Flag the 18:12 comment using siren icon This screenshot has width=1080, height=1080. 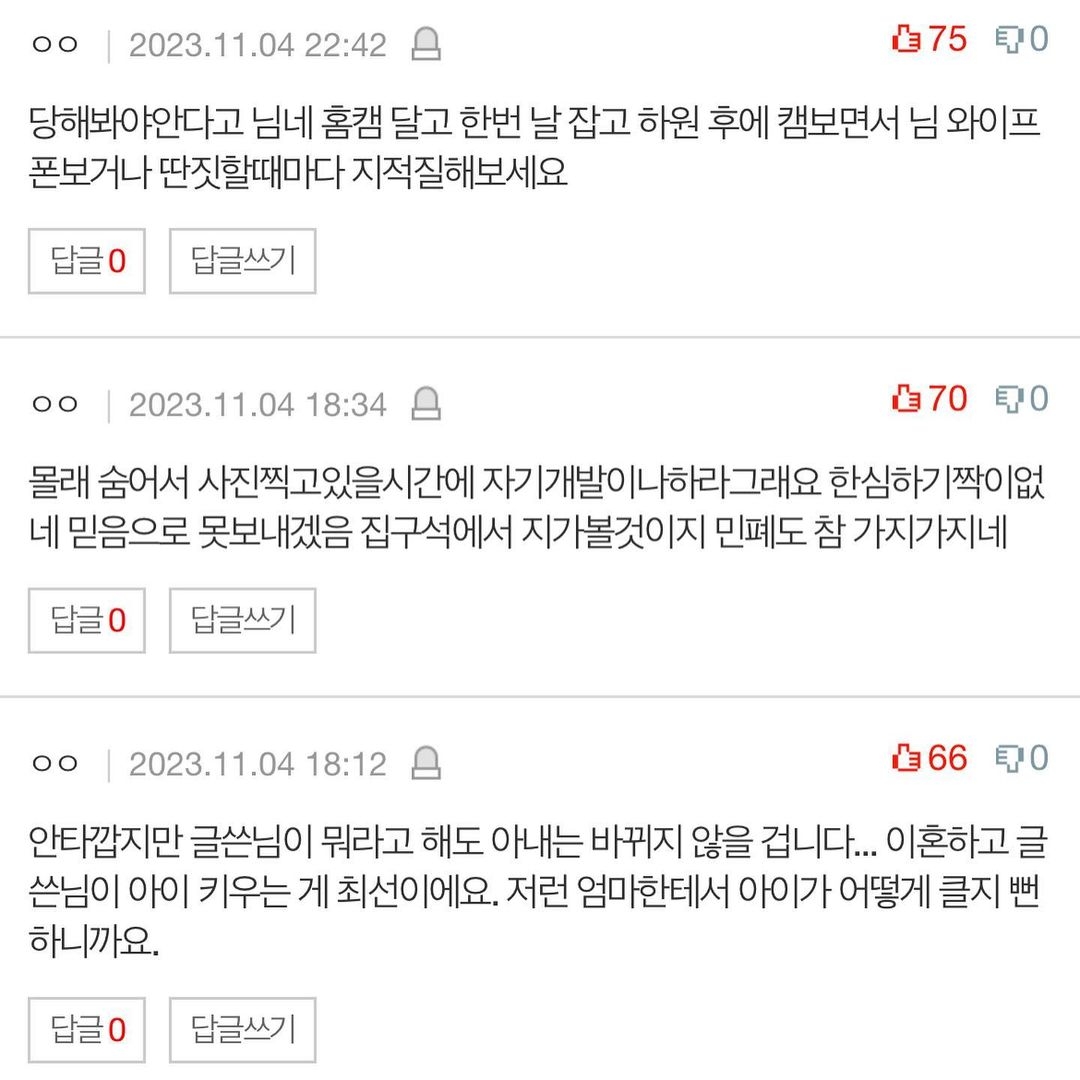(428, 764)
